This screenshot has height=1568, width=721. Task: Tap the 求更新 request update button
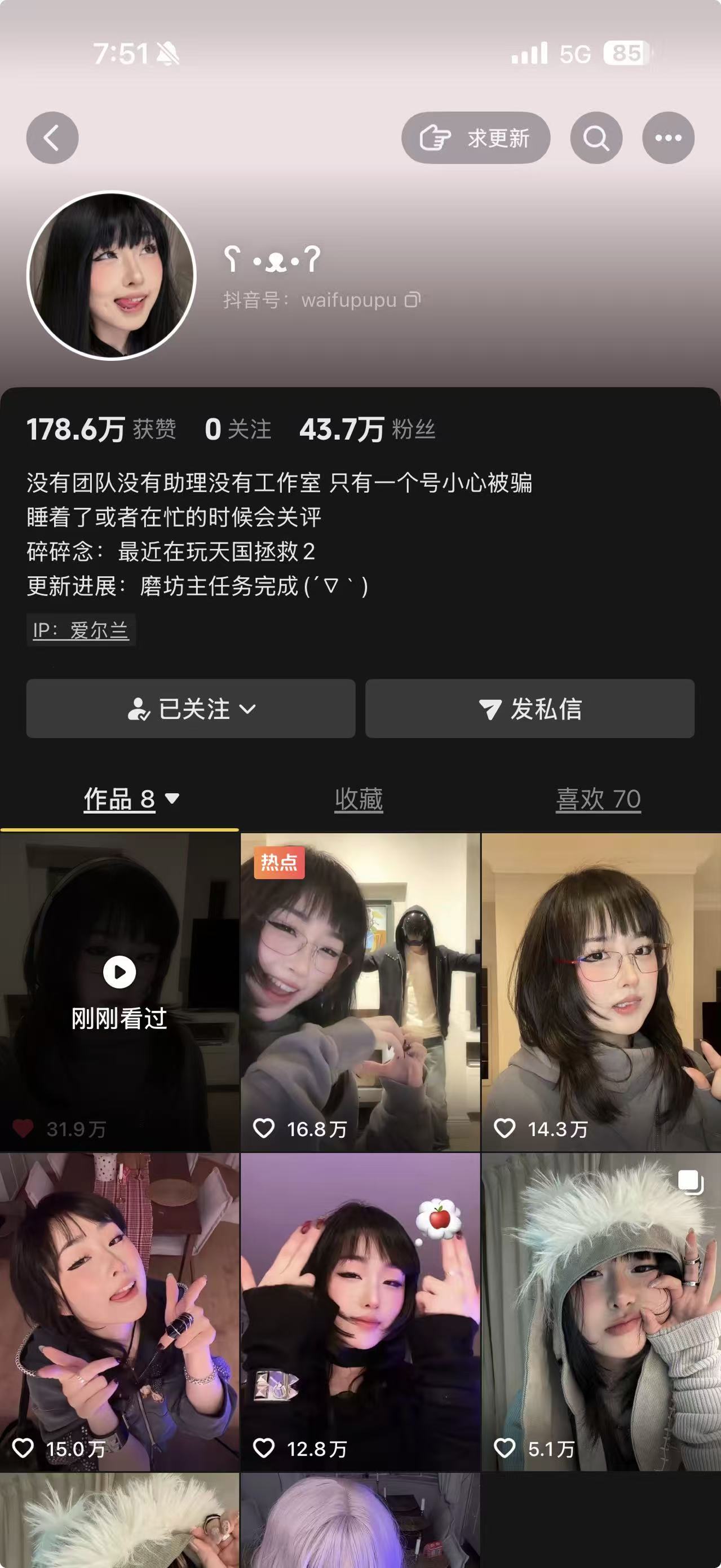[x=475, y=138]
